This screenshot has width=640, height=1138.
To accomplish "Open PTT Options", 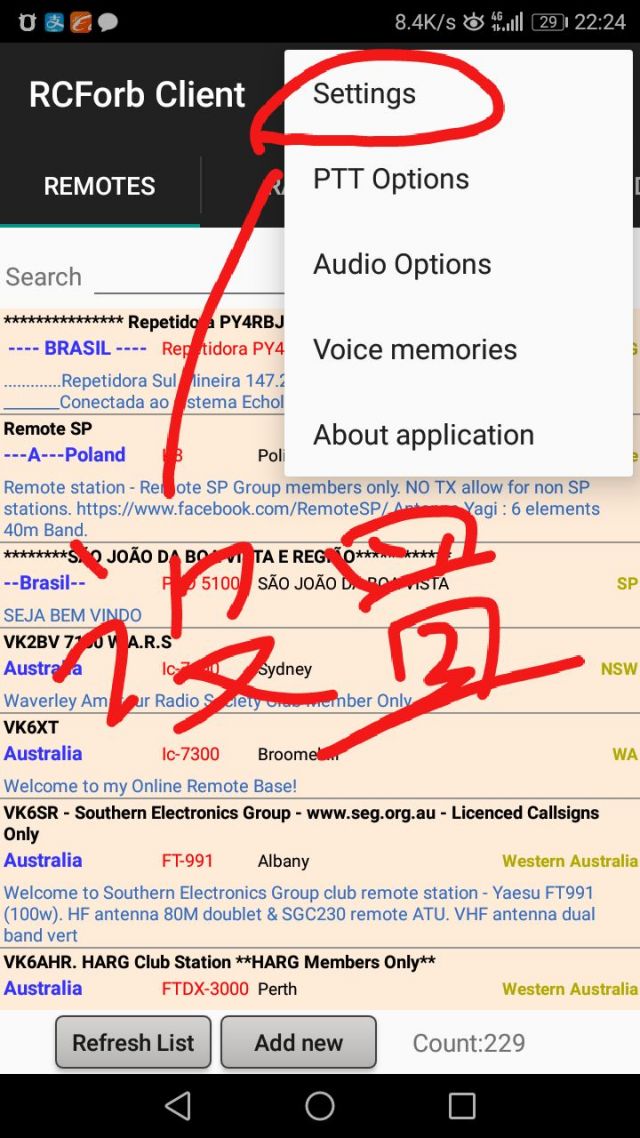I will click(391, 179).
